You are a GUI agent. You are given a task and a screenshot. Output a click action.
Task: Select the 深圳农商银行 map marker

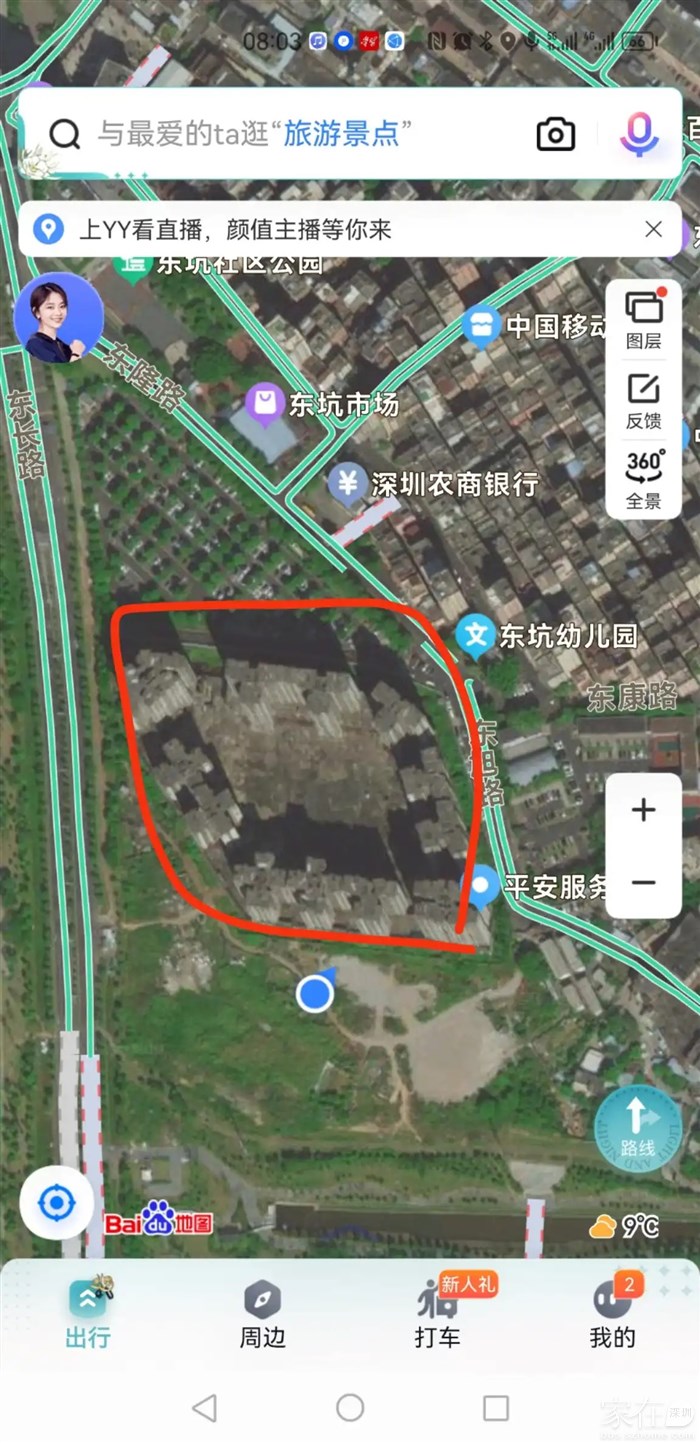pyautogui.click(x=348, y=484)
